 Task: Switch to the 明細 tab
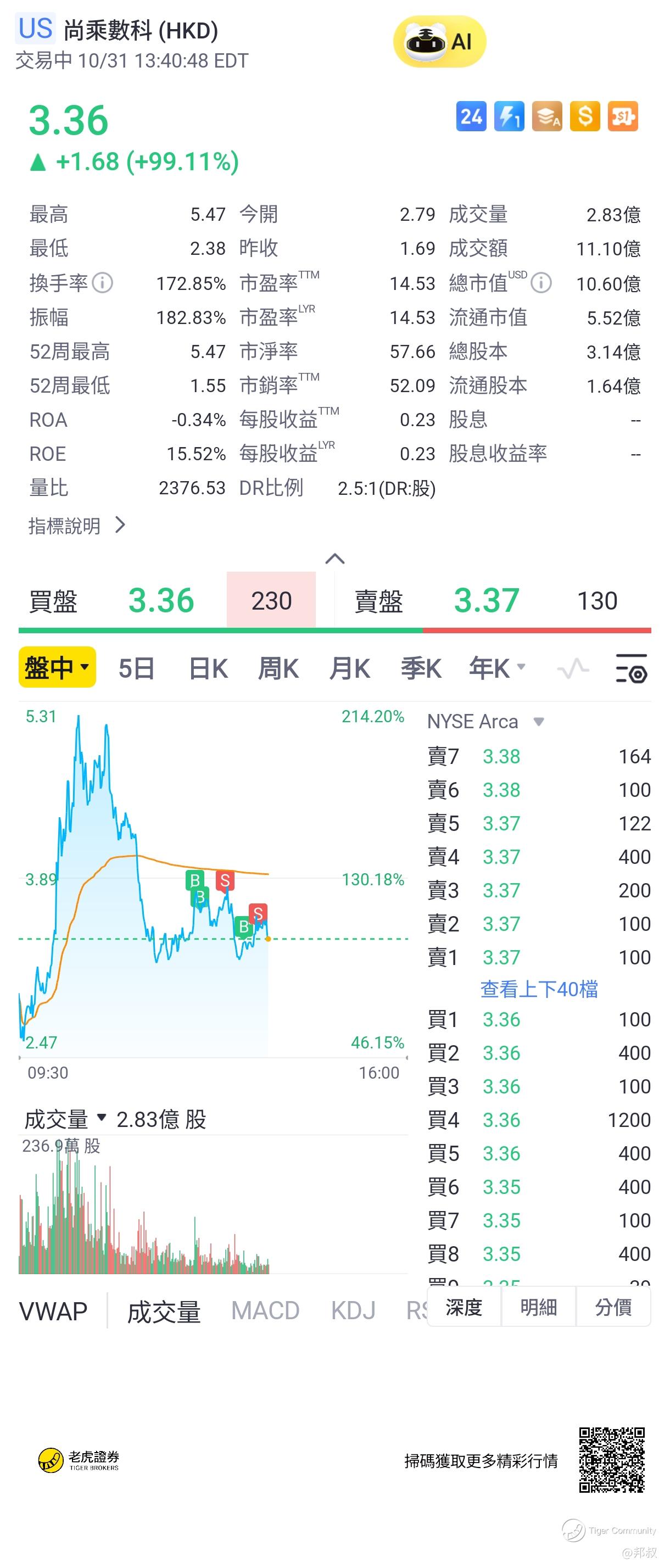[x=538, y=1306]
